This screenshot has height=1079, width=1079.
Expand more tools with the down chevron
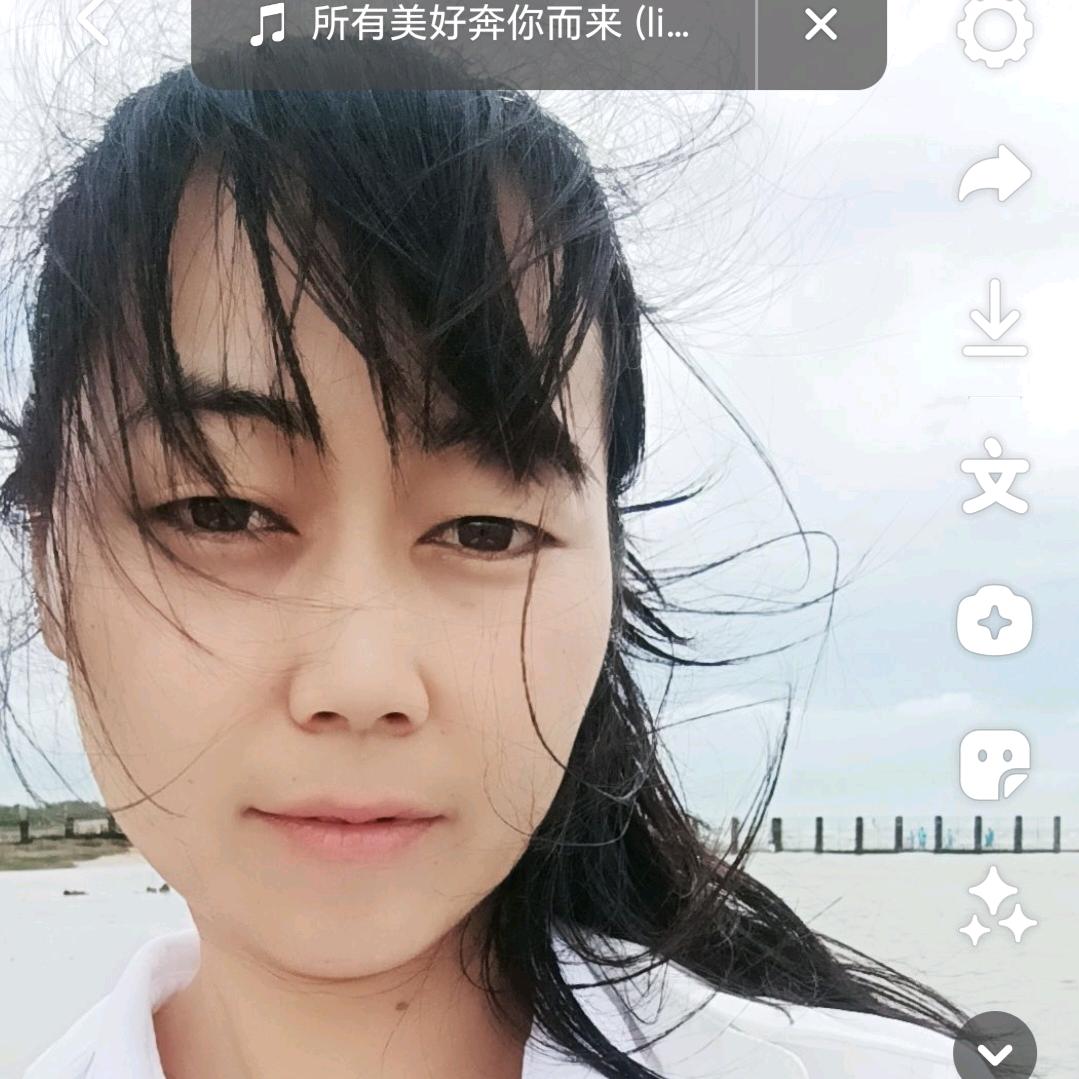pyautogui.click(x=994, y=1052)
